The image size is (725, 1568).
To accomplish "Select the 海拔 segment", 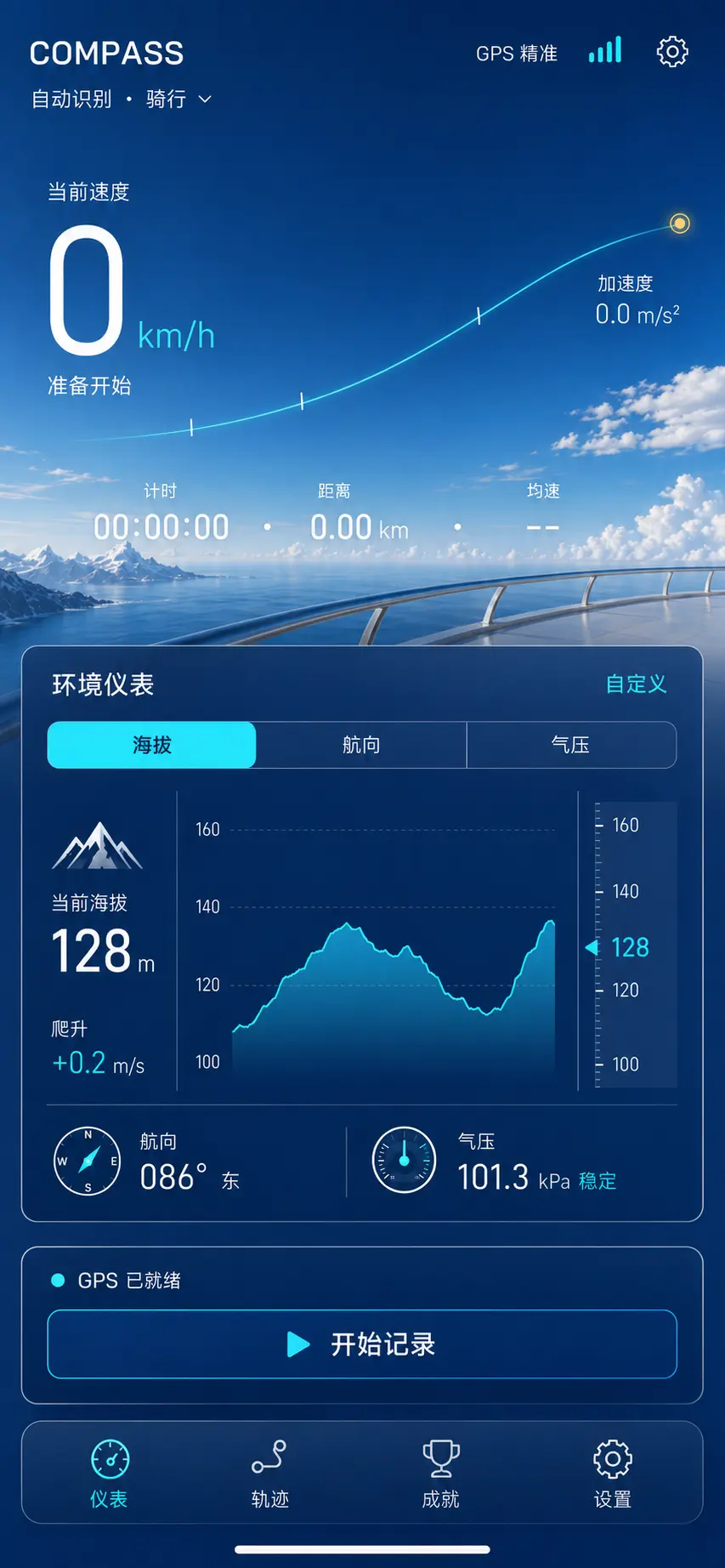I will pyautogui.click(x=151, y=745).
